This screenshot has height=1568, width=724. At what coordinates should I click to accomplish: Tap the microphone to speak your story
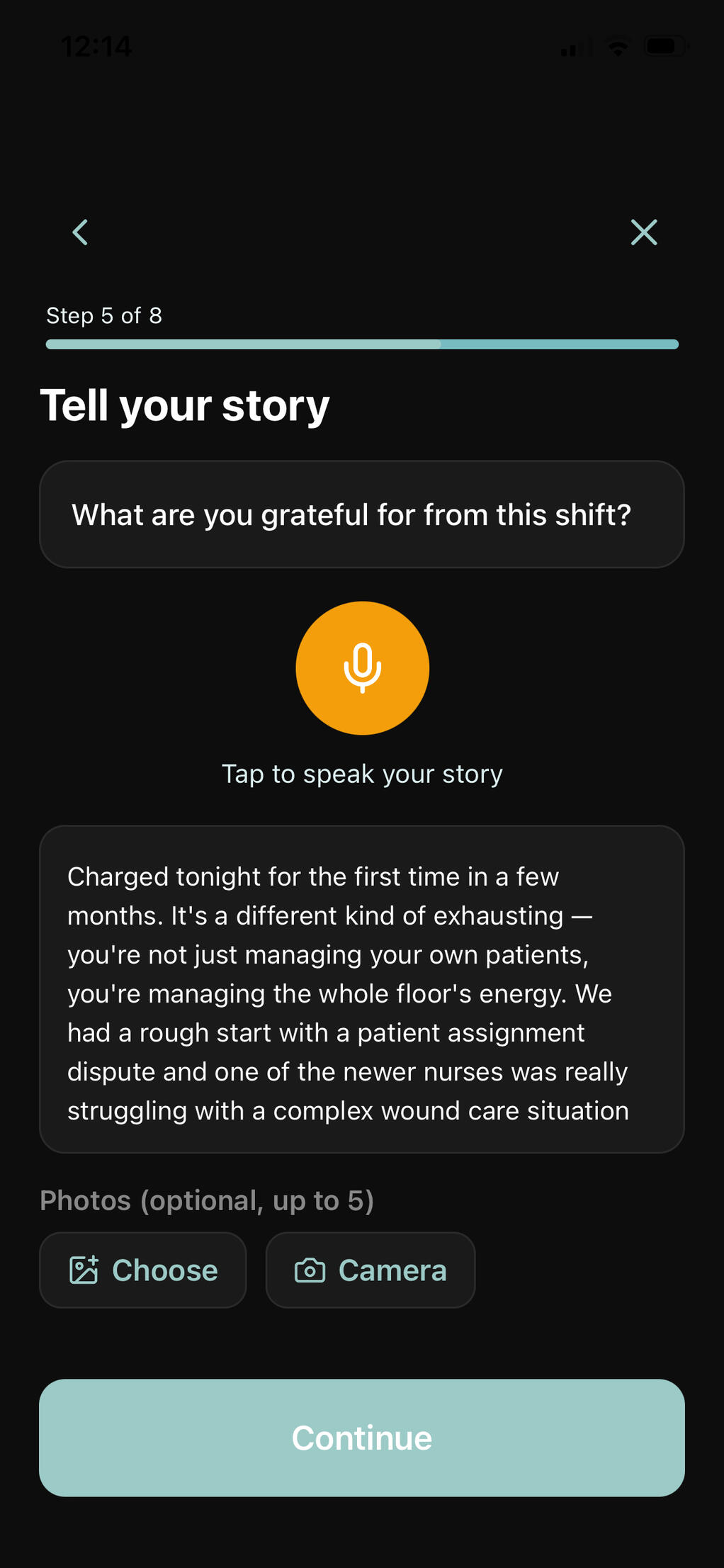tap(362, 667)
